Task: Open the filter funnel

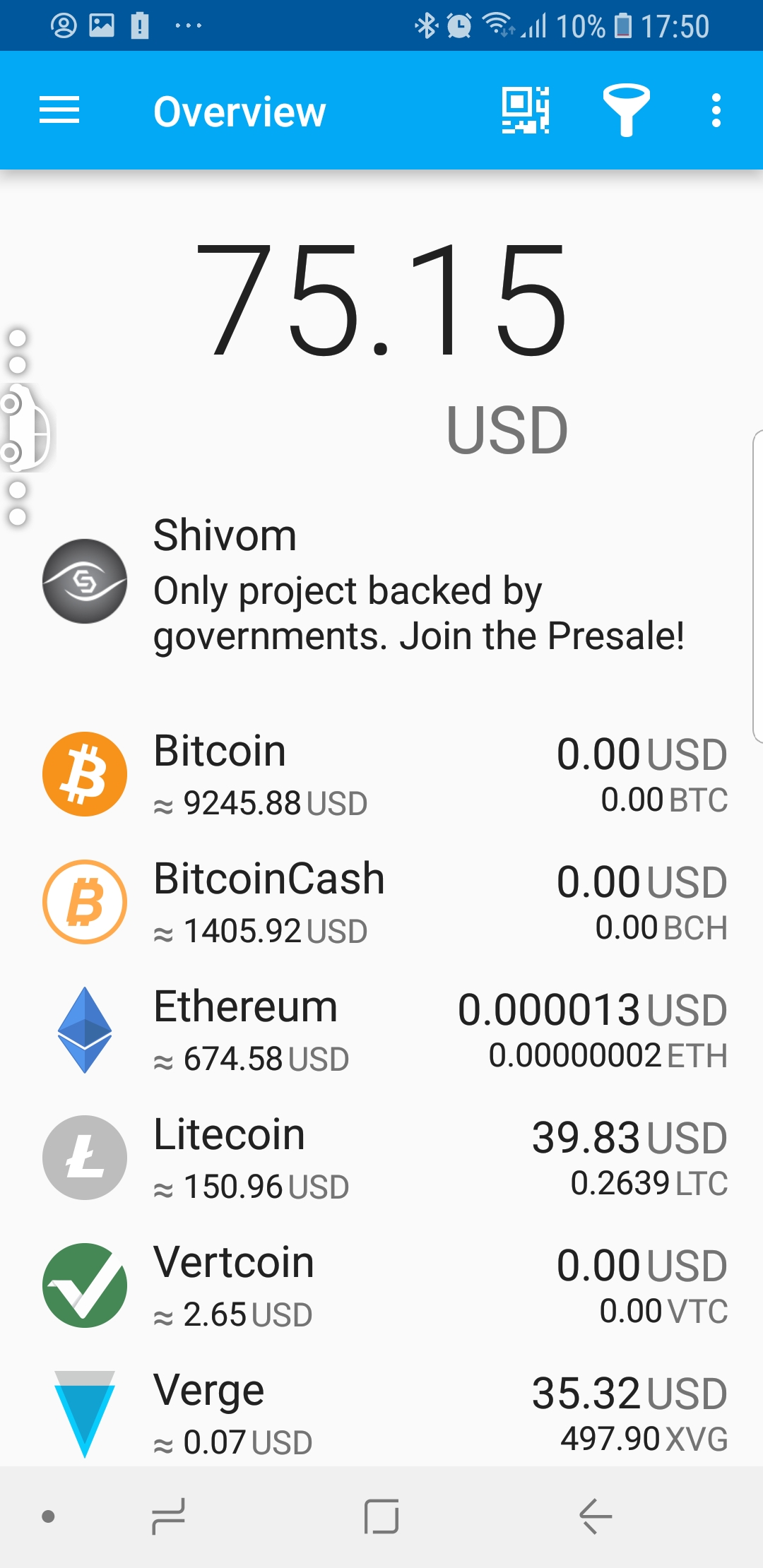Action: (626, 111)
